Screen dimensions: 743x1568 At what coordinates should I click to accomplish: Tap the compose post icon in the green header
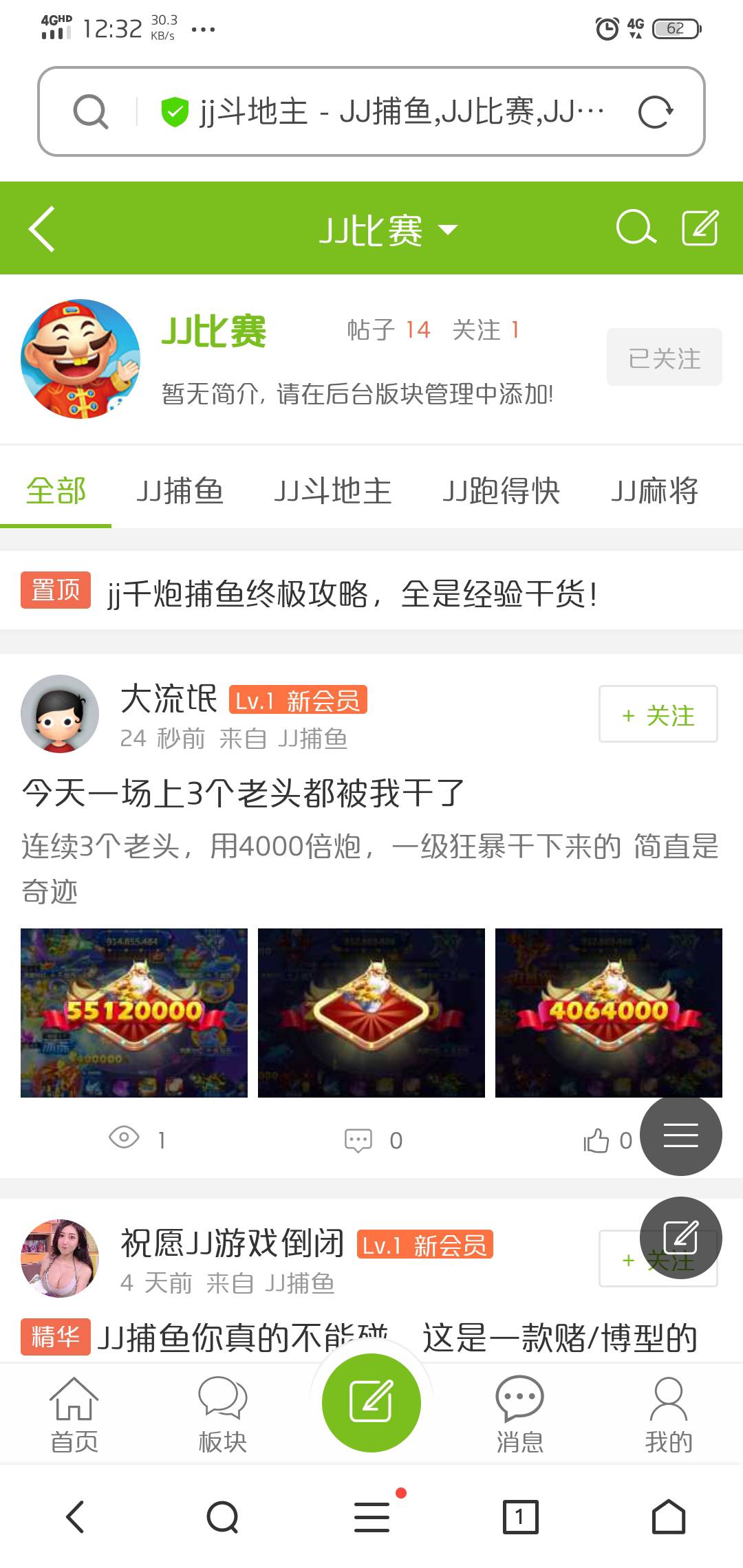(700, 229)
